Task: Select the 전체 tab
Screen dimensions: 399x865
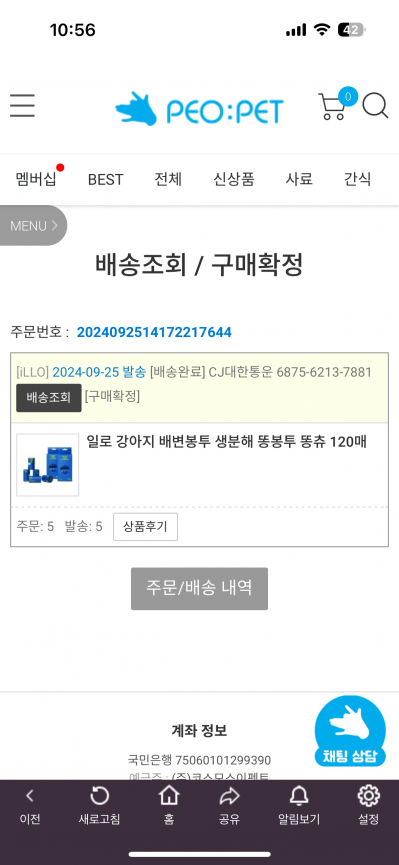Action: [168, 179]
